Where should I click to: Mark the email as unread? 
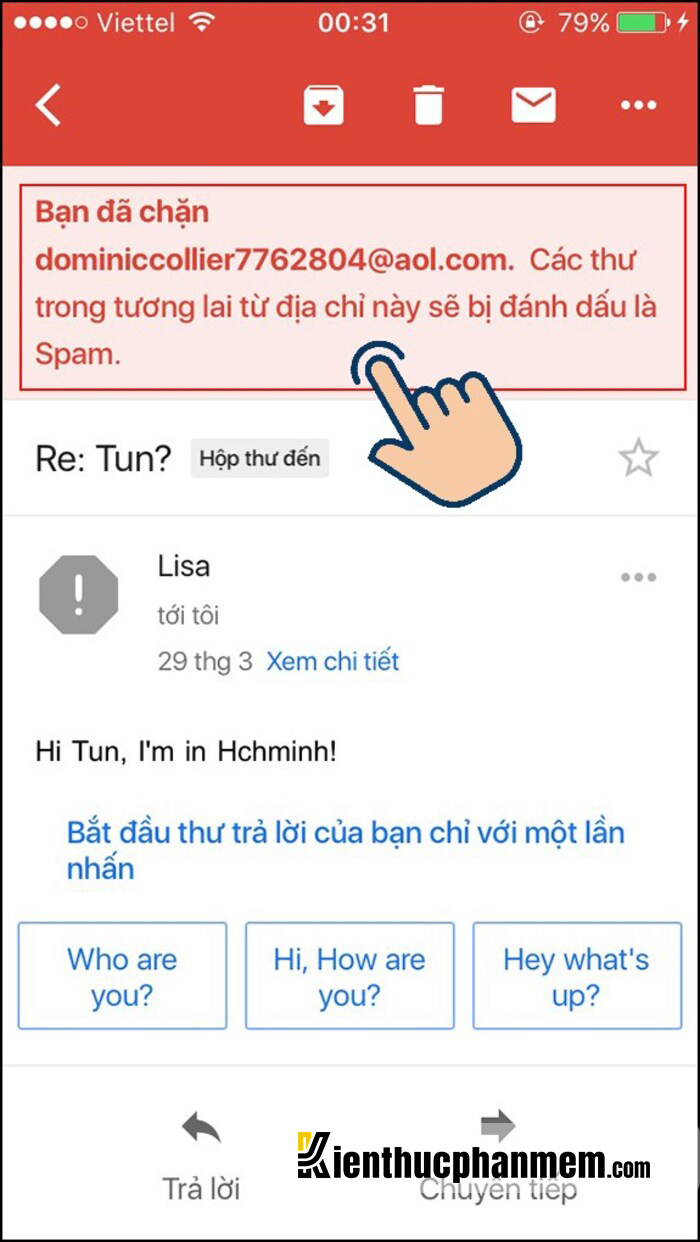pyautogui.click(x=533, y=105)
